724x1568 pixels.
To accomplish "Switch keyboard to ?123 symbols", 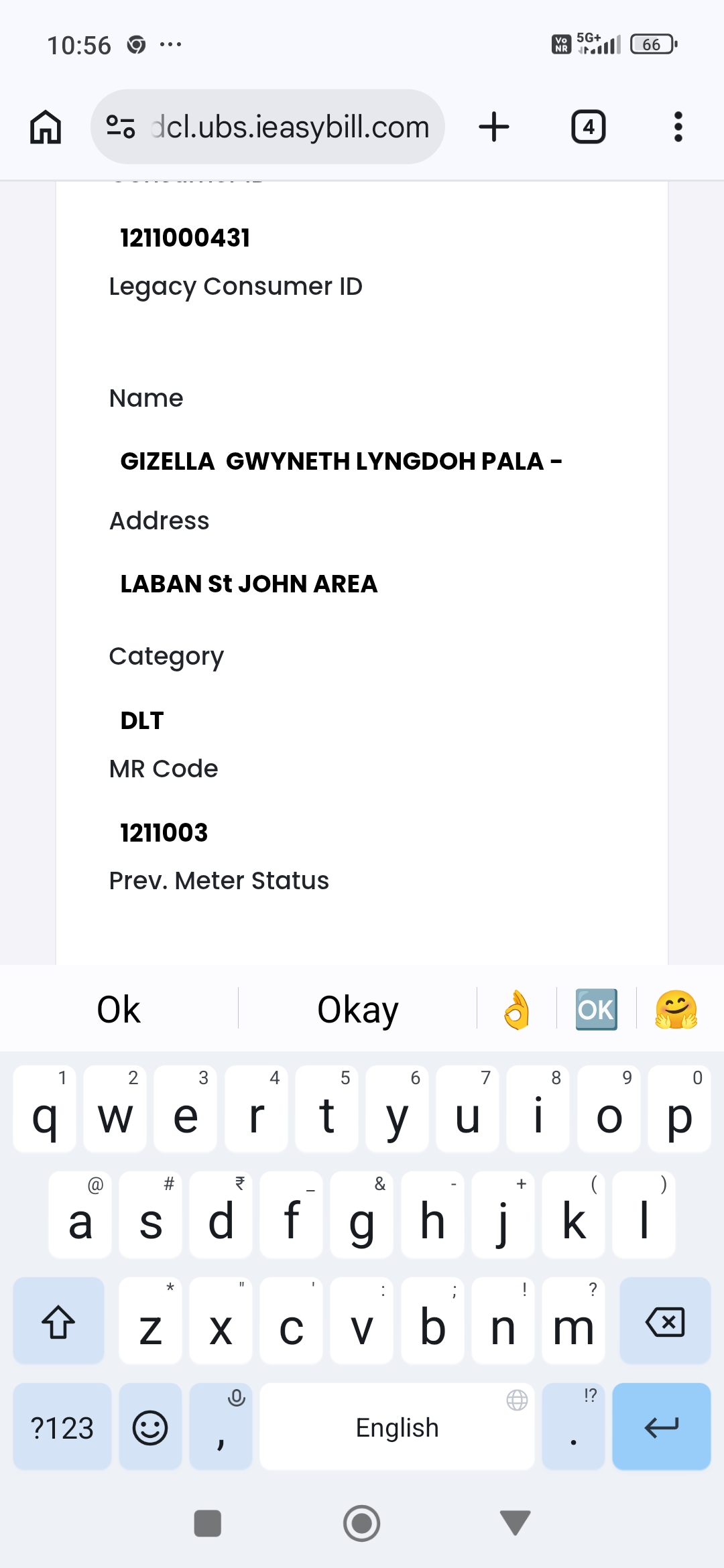I will (x=62, y=1427).
